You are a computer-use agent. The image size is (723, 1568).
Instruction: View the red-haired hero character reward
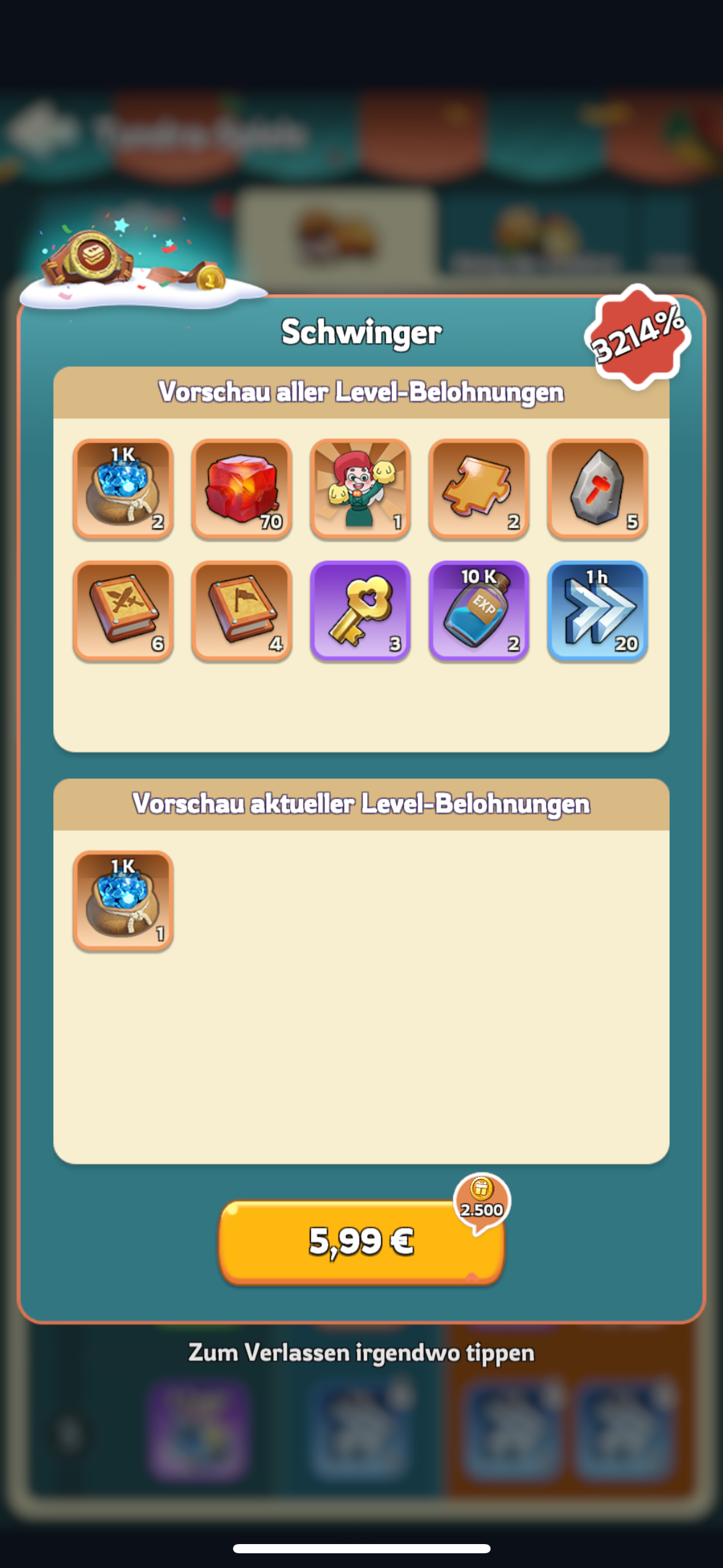click(x=360, y=489)
